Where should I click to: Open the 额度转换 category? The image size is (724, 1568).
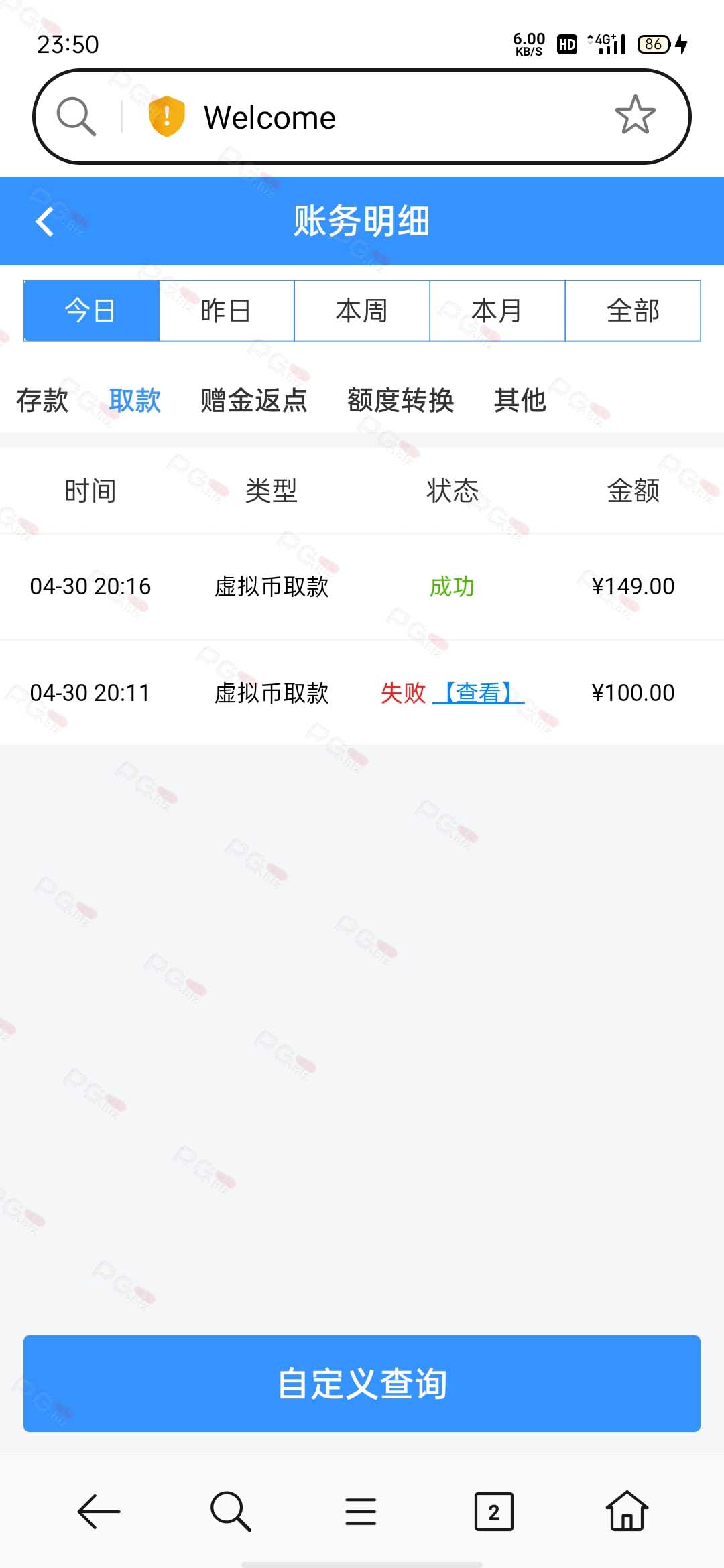401,401
